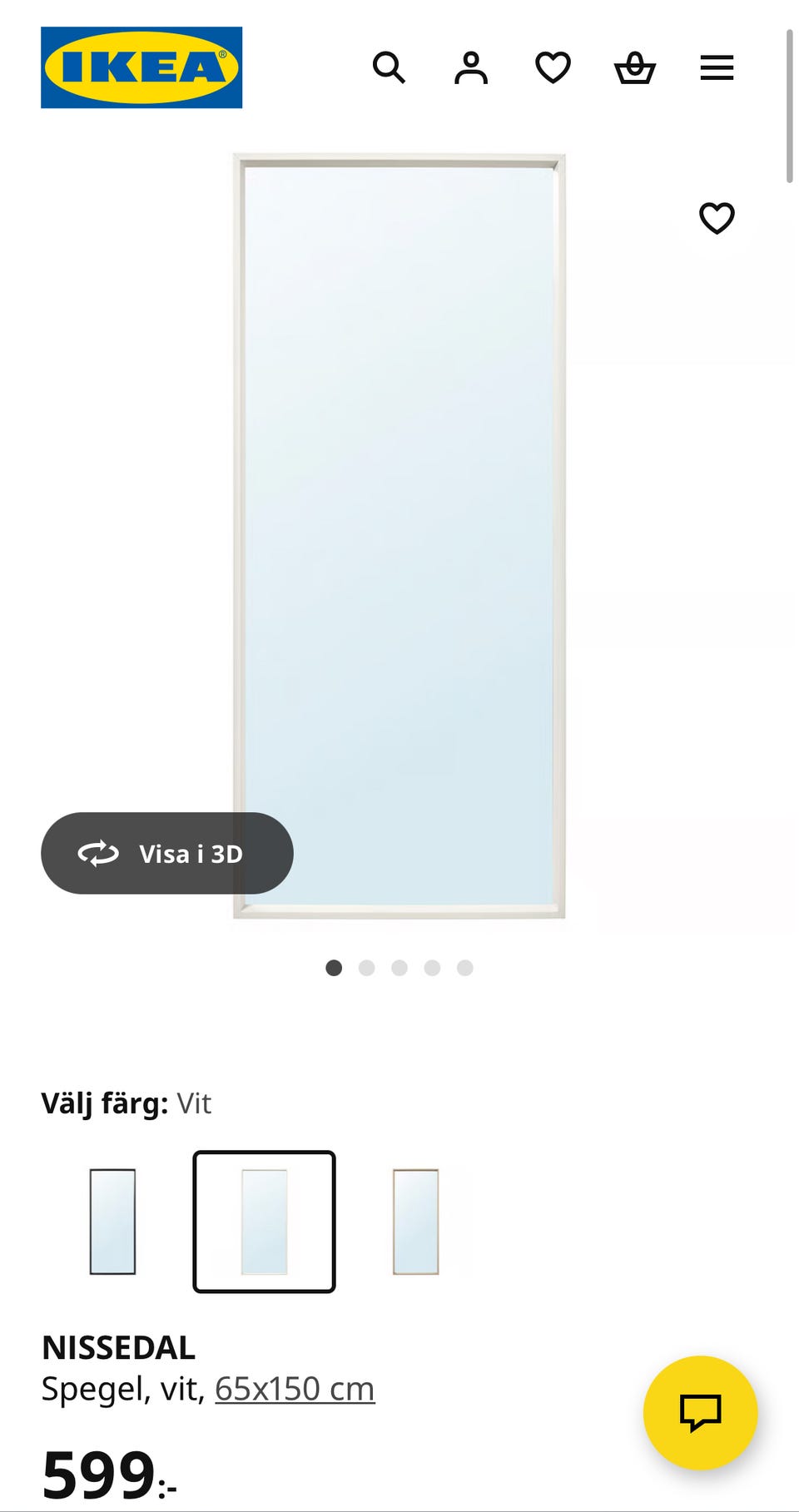Open the hamburger navigation menu
Screen dimensions: 799x1512
(x=716, y=68)
